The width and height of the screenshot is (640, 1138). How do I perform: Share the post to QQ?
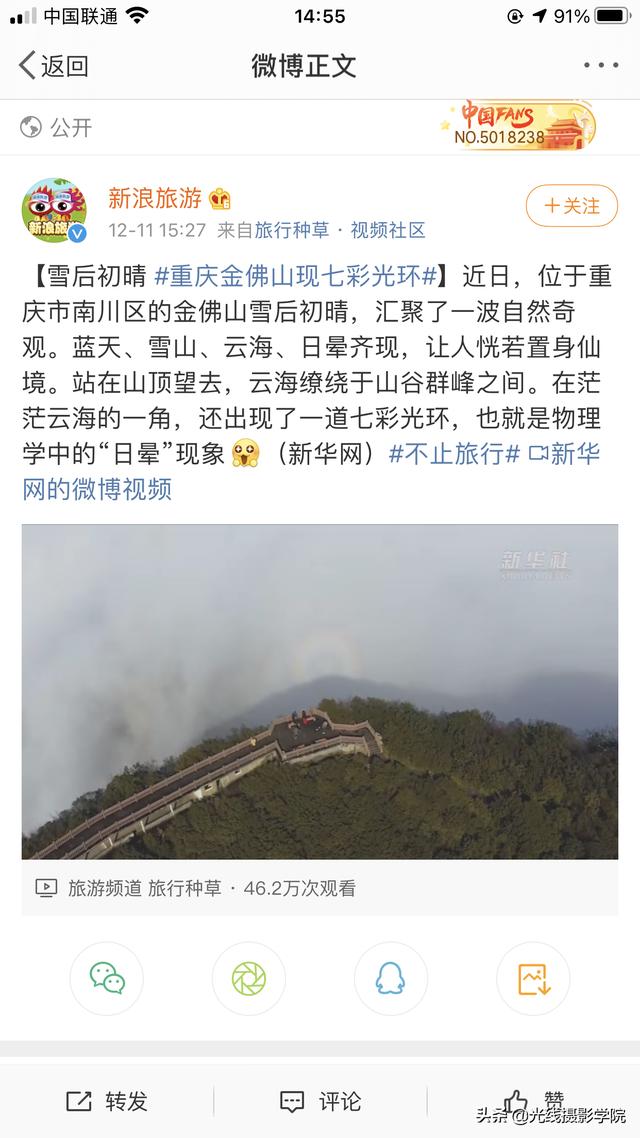point(390,979)
